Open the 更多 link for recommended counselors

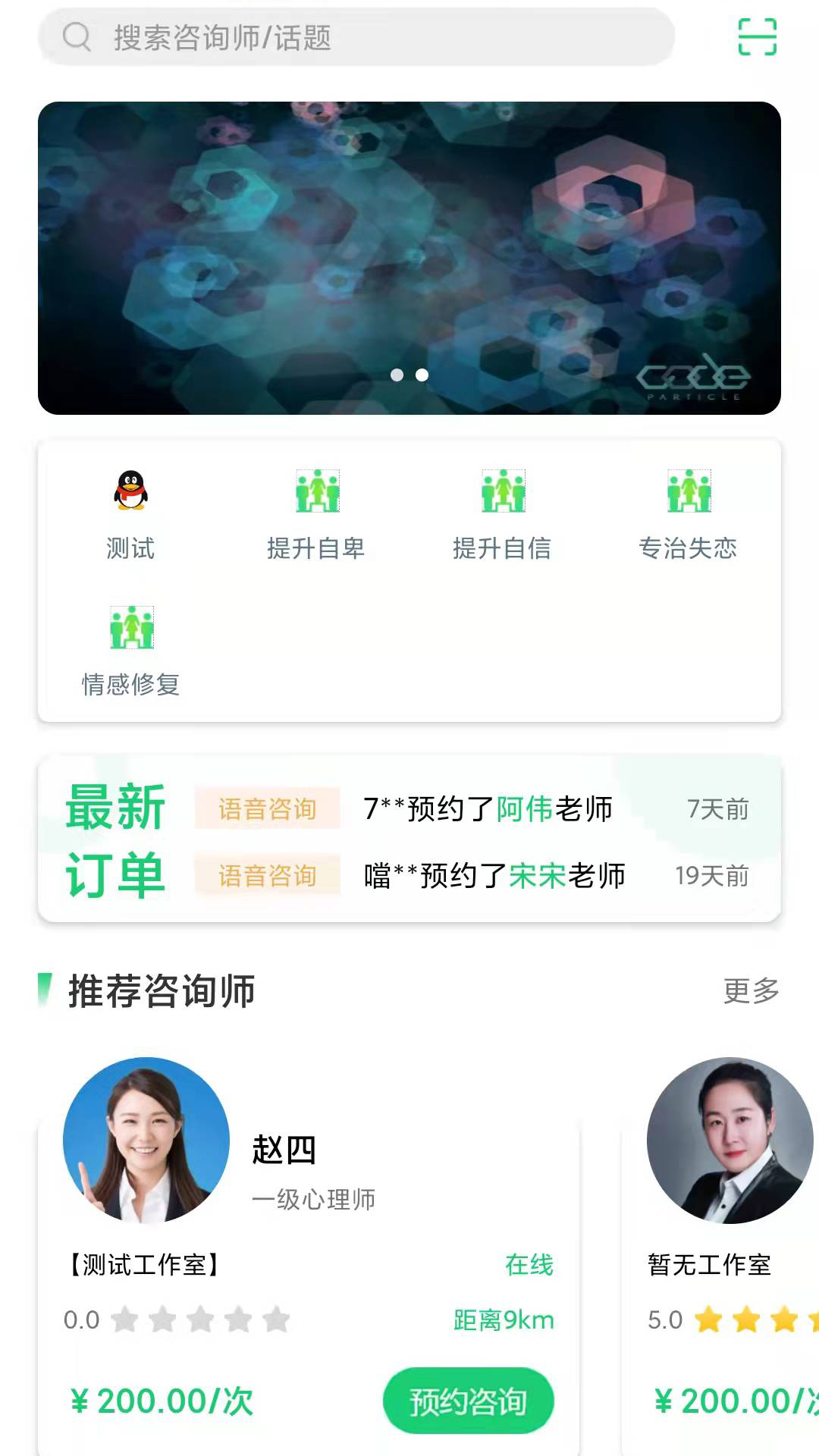click(x=750, y=988)
